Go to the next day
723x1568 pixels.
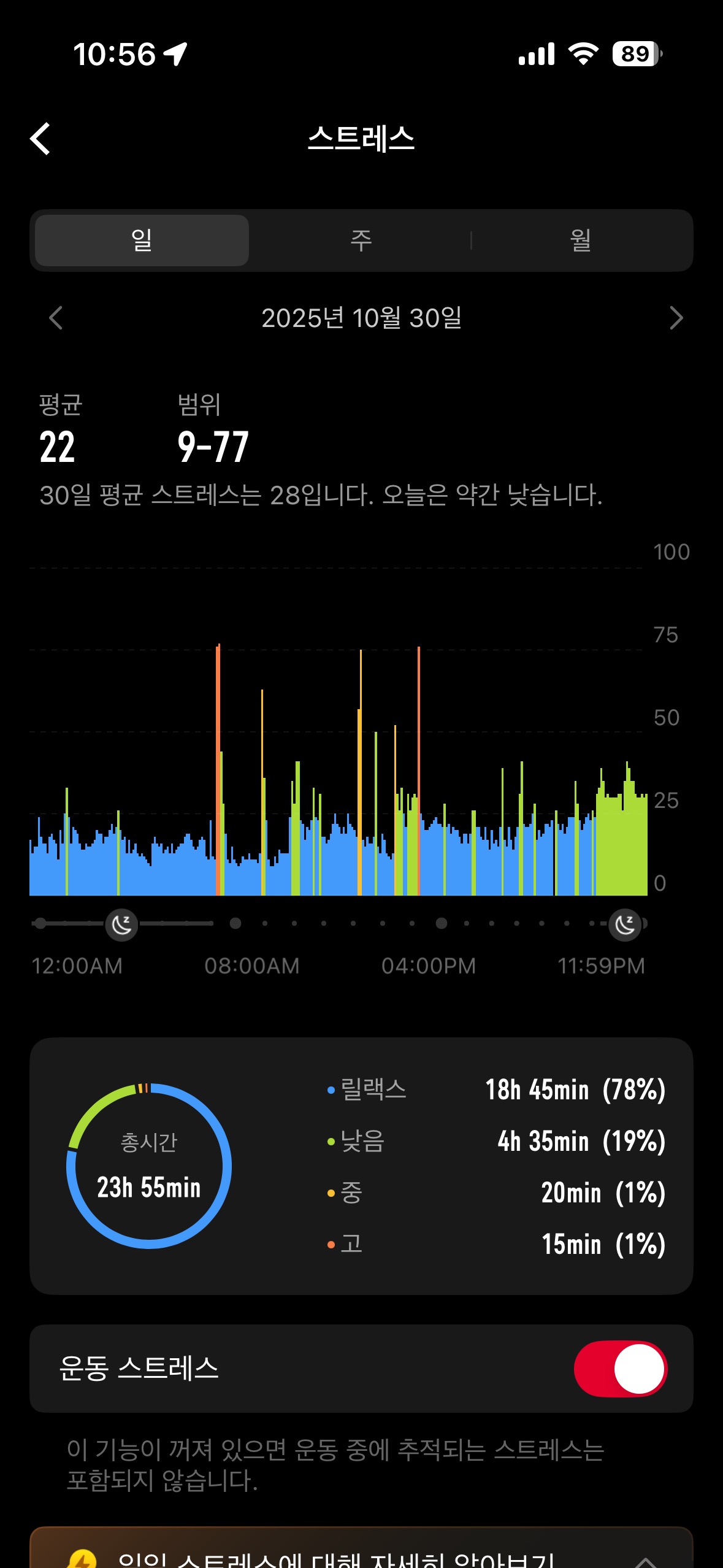tap(676, 318)
